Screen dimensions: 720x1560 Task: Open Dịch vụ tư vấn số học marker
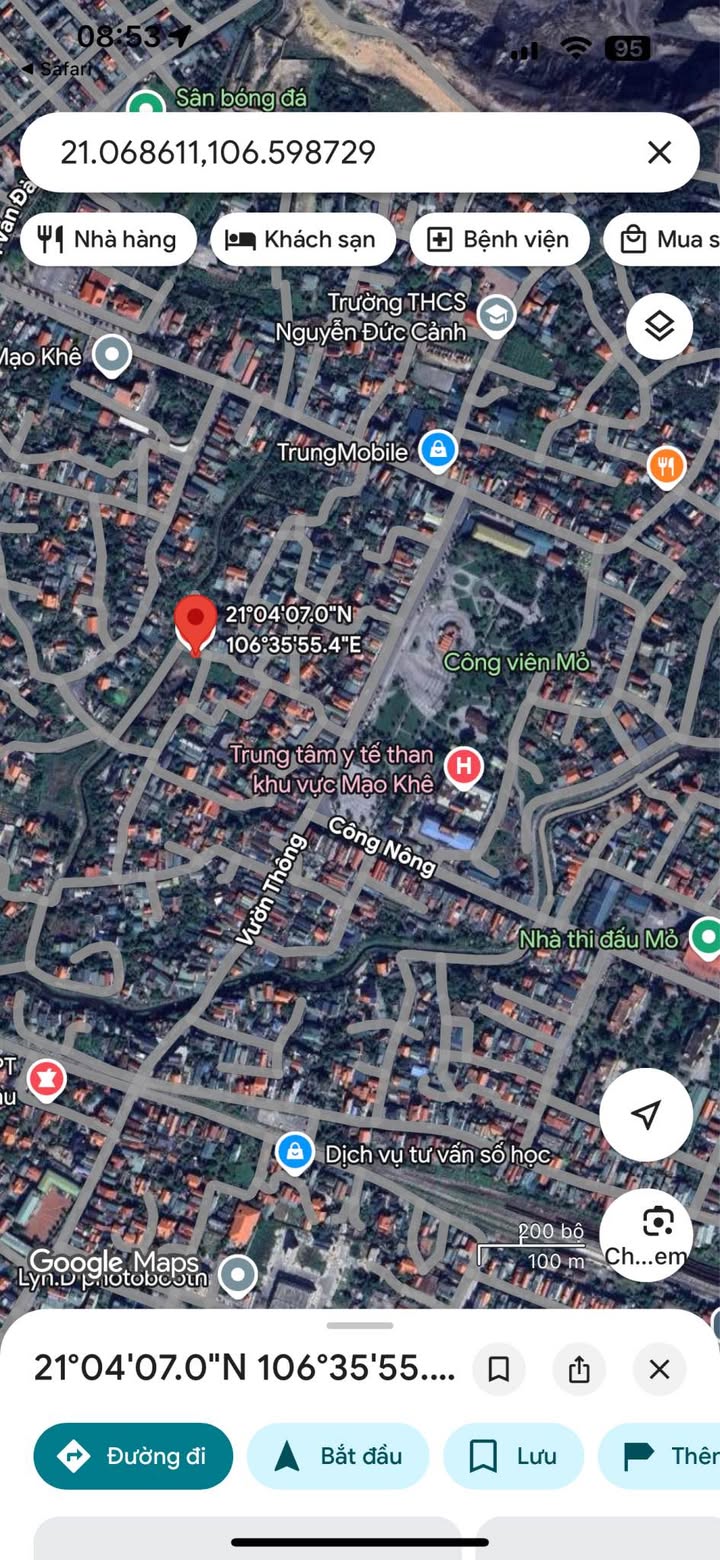pyautogui.click(x=294, y=1152)
